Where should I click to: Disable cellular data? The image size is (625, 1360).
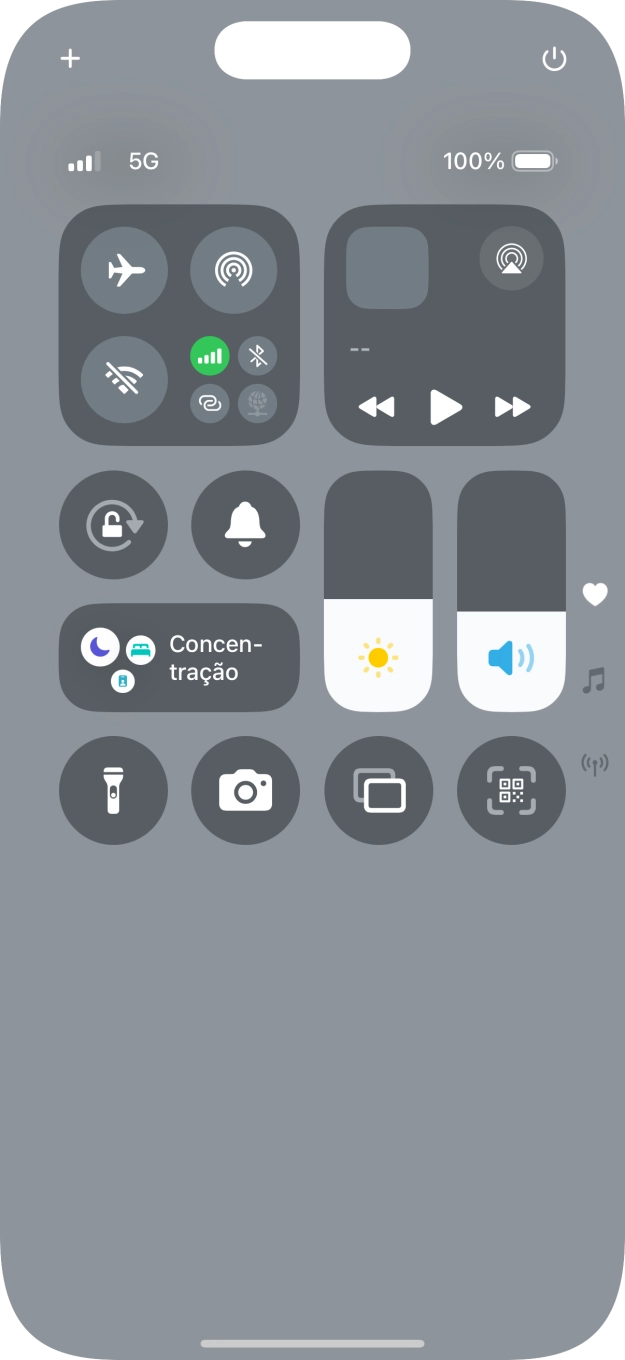tap(210, 355)
